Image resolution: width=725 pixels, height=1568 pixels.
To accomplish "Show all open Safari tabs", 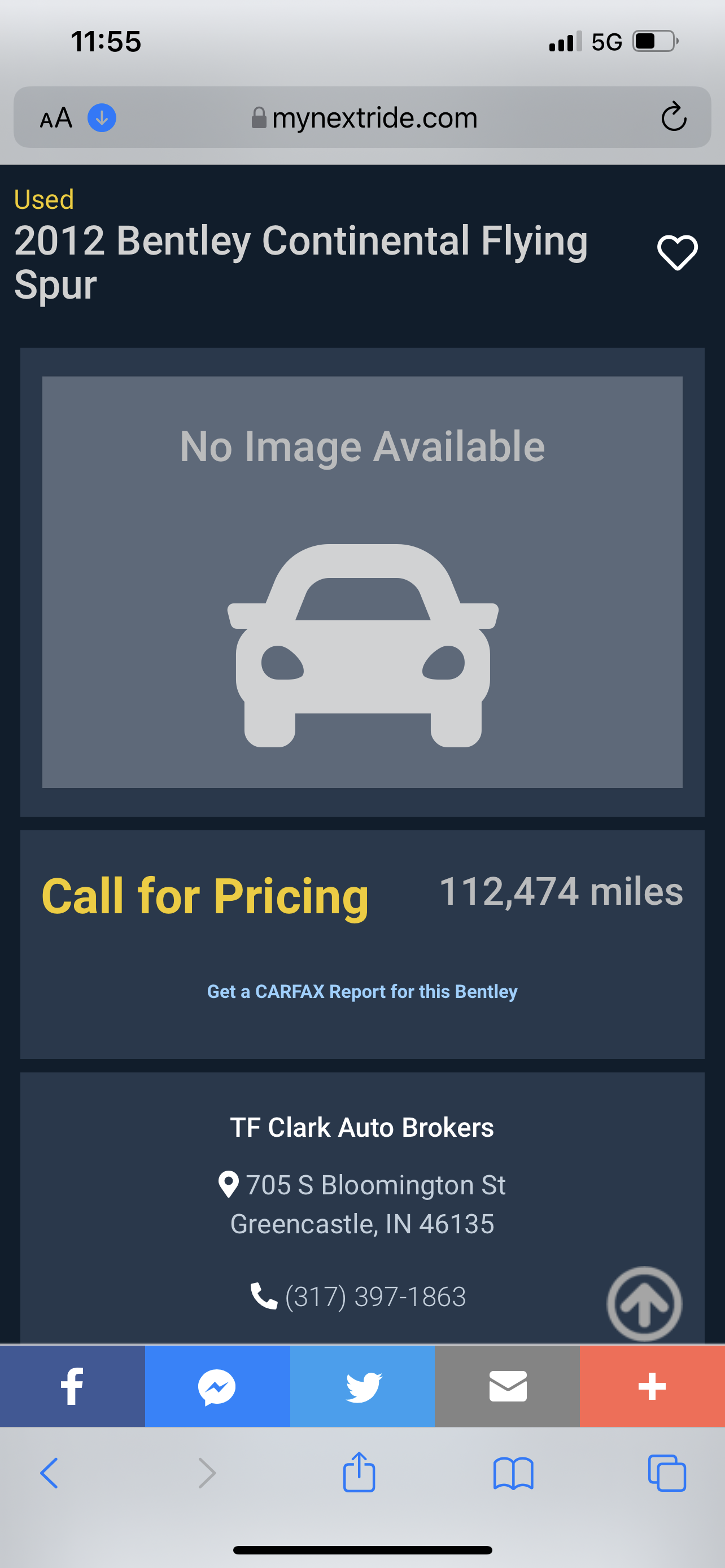I will click(x=667, y=1474).
